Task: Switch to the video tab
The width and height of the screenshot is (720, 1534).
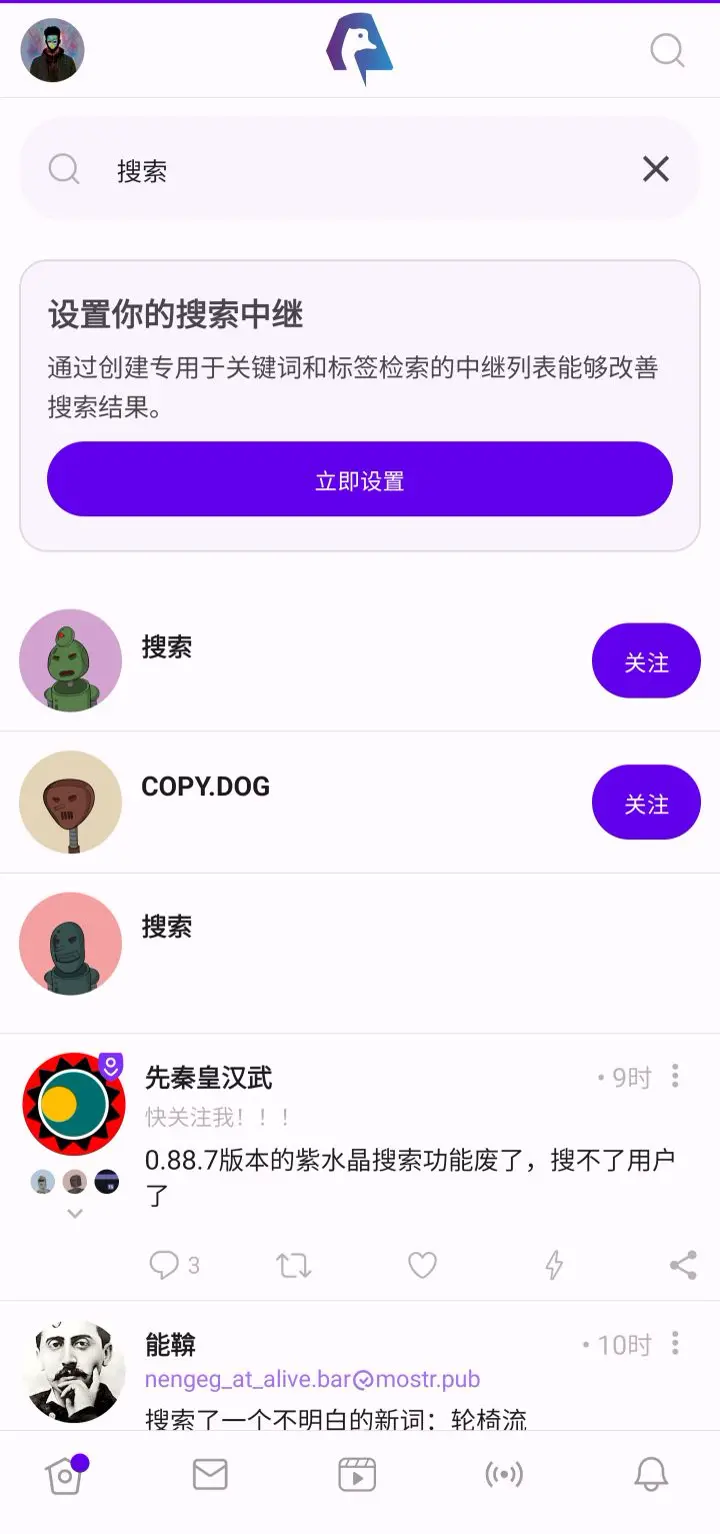Action: pyautogui.click(x=357, y=1475)
